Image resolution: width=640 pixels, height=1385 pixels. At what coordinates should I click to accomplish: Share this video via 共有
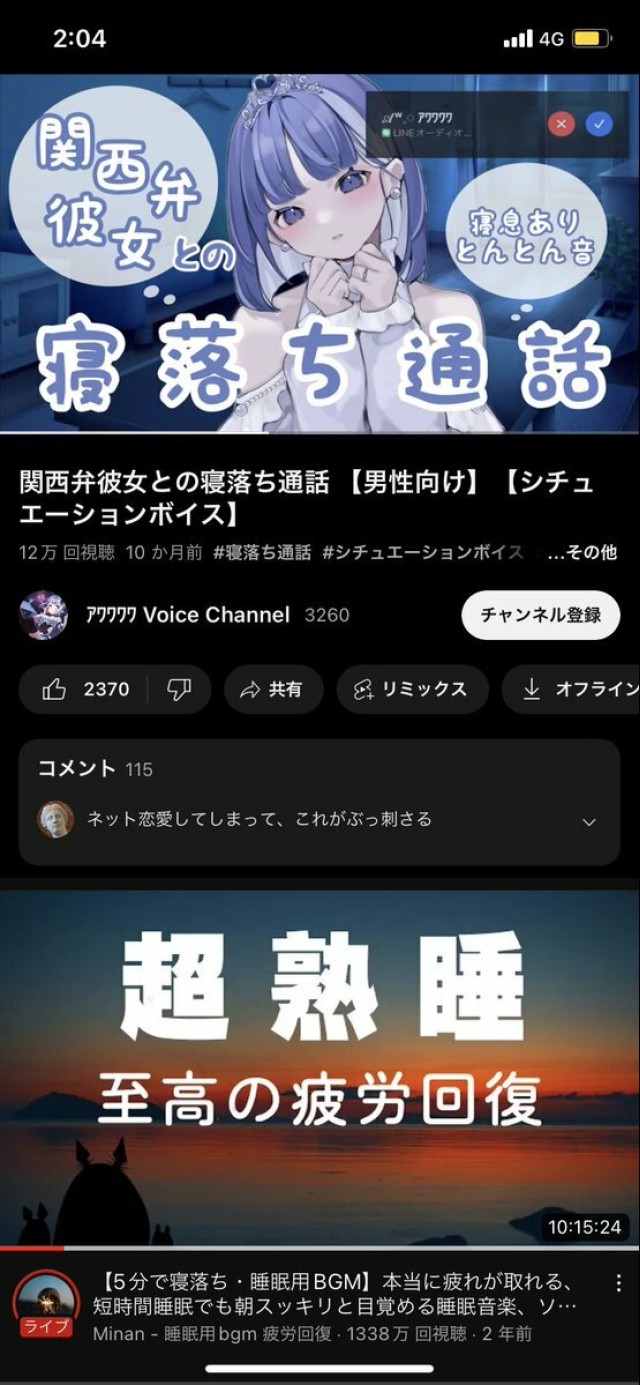[272, 689]
